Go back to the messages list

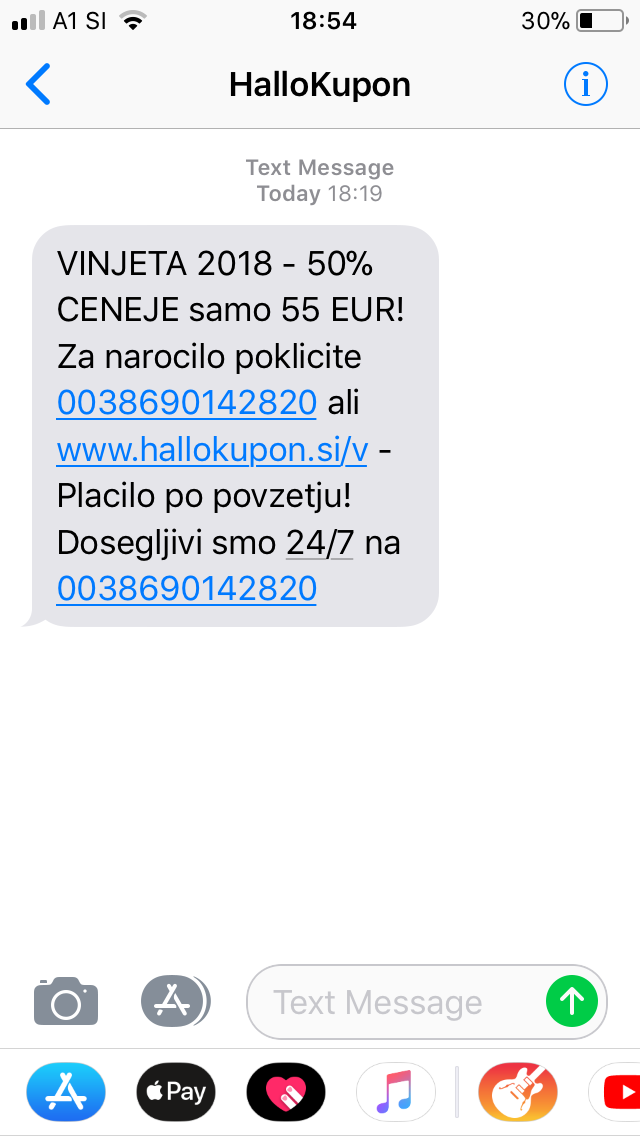[38, 84]
